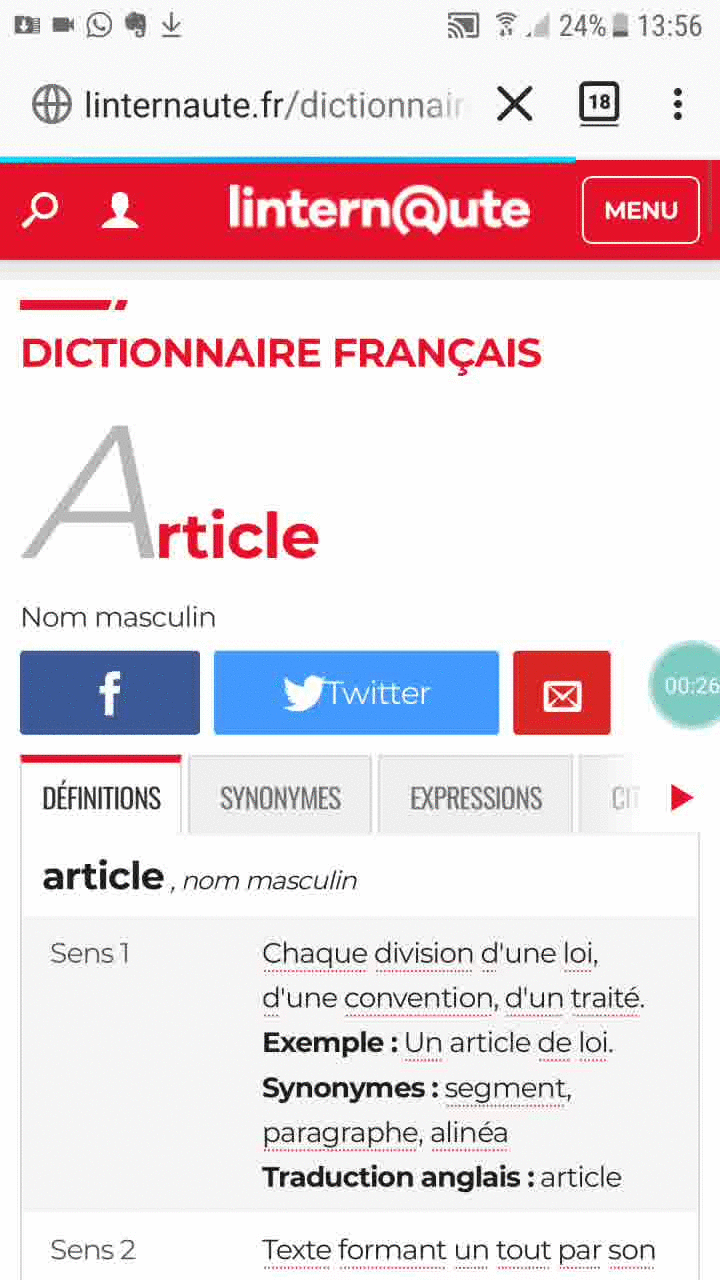This screenshot has width=720, height=1280.
Task: Share the word on Twitter
Action: point(356,693)
